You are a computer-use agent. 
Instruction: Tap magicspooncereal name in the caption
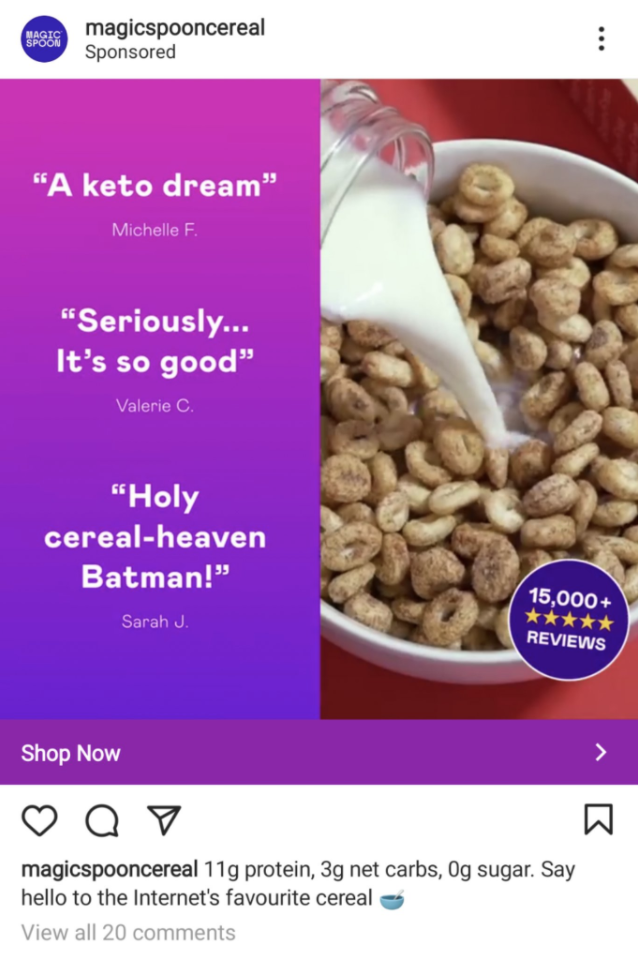coord(109,870)
